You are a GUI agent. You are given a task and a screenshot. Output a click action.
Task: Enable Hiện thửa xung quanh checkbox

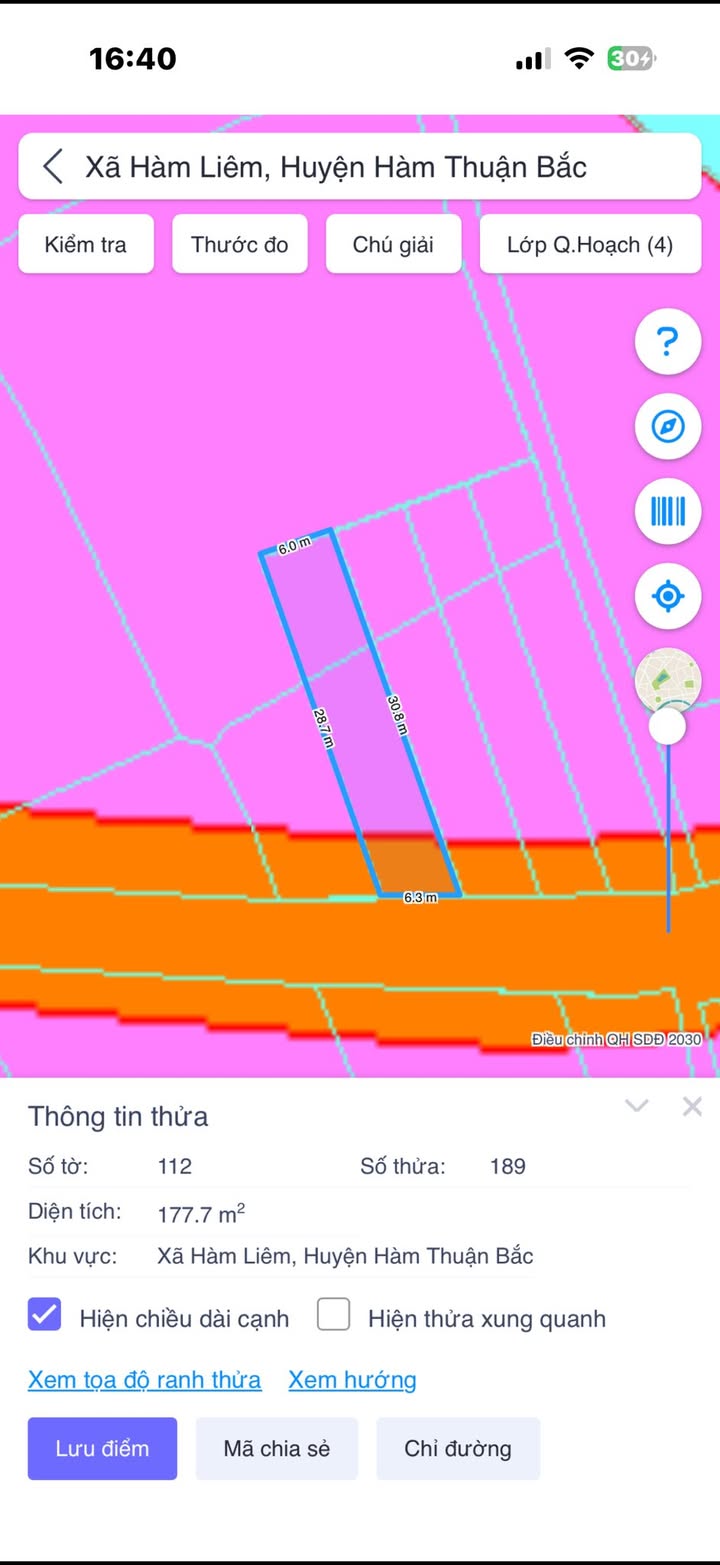pyautogui.click(x=334, y=1315)
